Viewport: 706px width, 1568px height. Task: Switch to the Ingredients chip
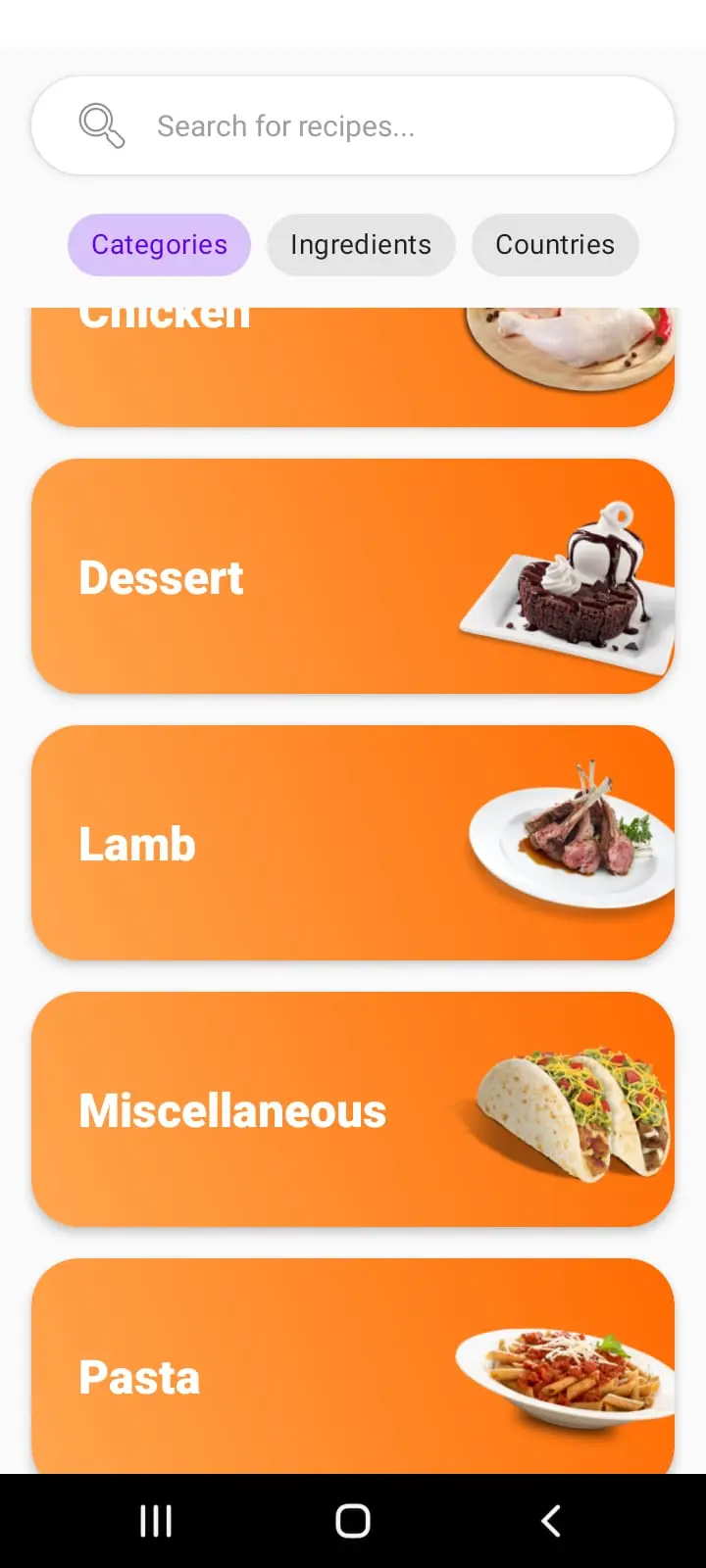[x=361, y=245]
